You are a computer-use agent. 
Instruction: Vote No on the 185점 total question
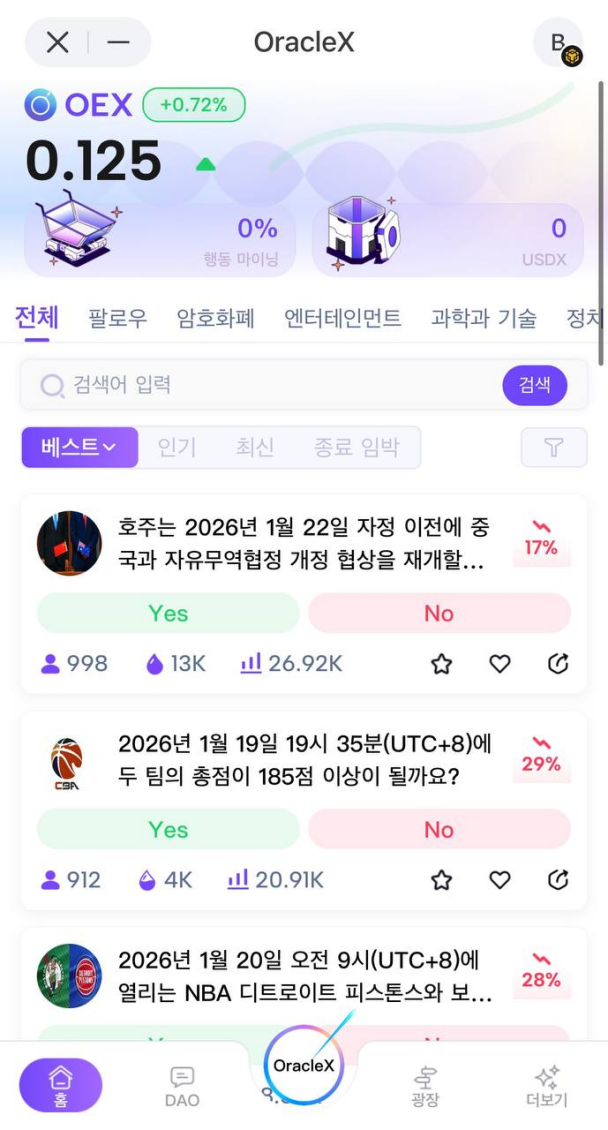click(x=439, y=829)
